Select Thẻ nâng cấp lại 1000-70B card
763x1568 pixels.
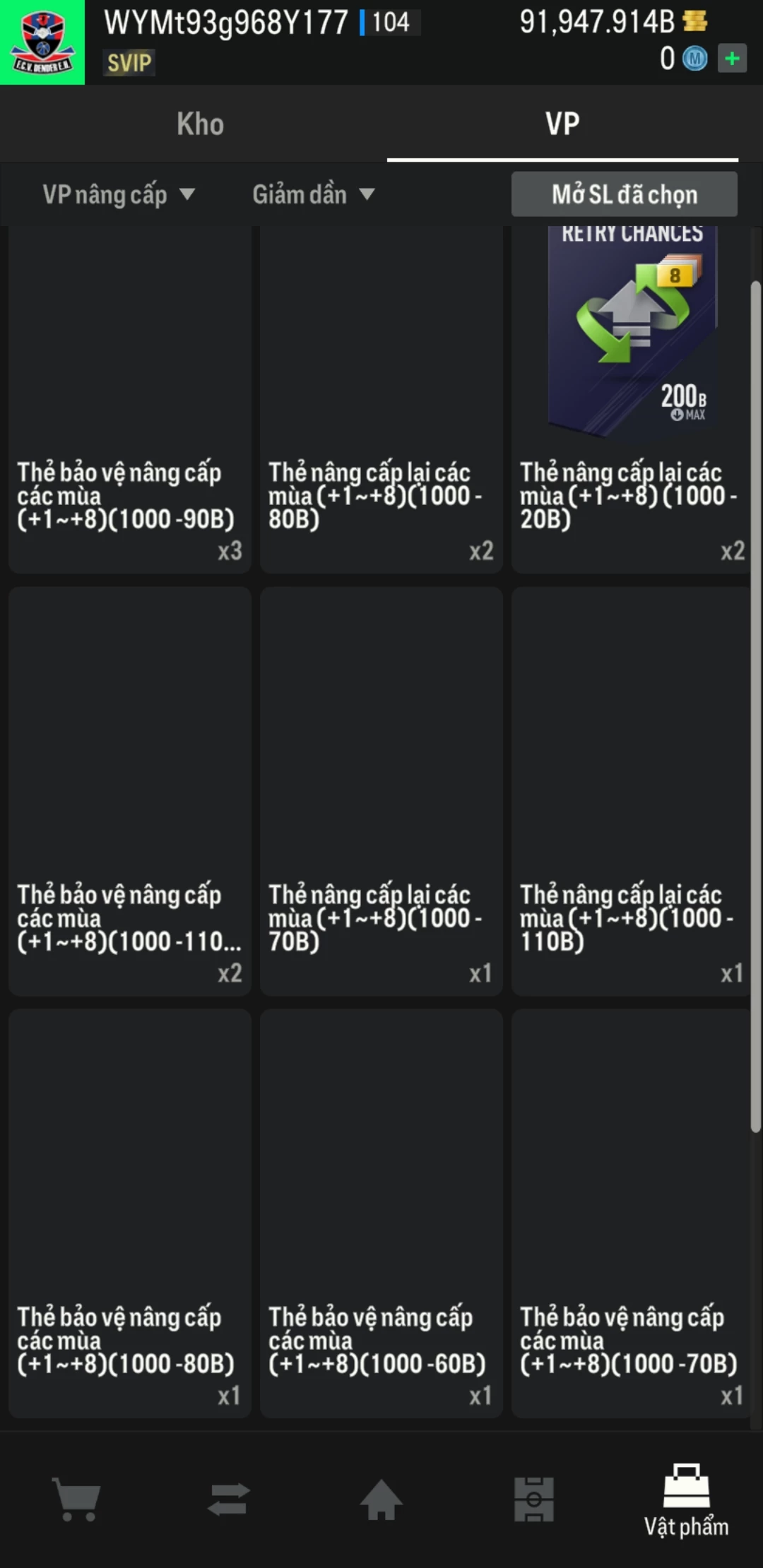(x=381, y=791)
